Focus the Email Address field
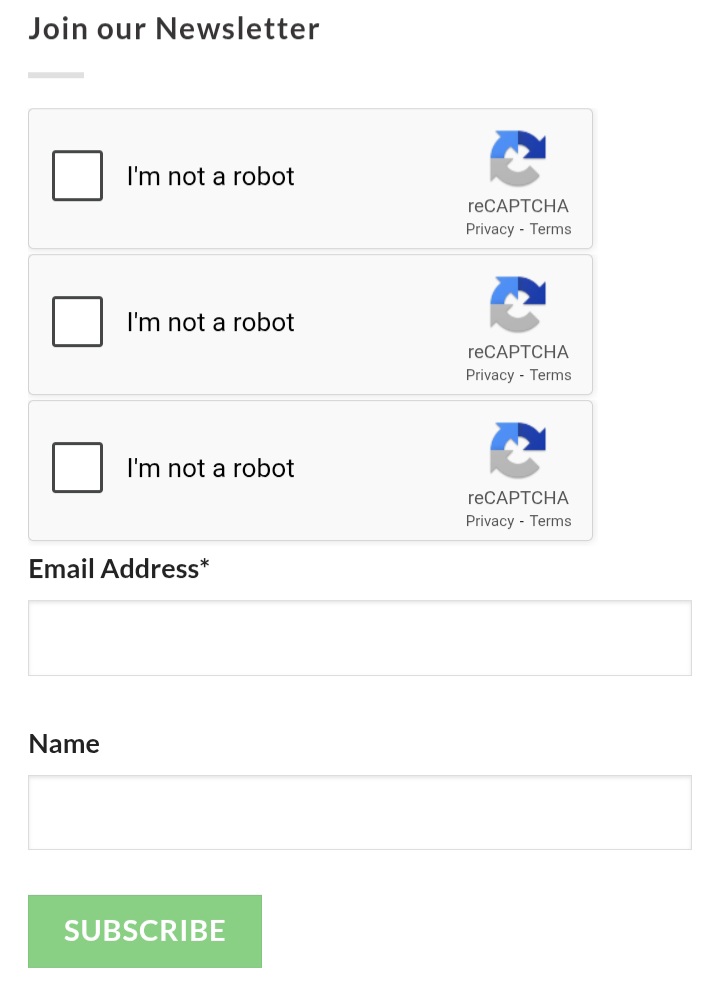This screenshot has width=720, height=987. 359,638
